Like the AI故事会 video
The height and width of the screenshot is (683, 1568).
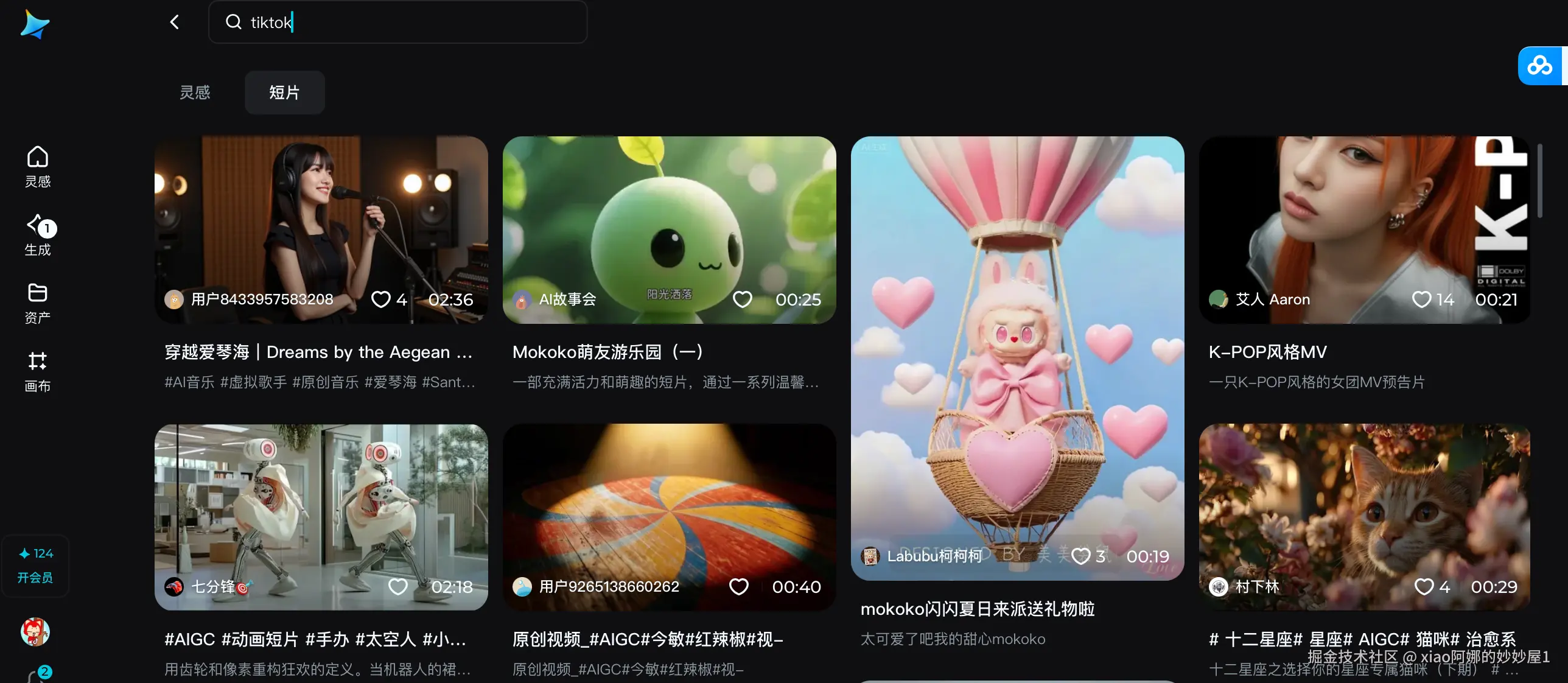(742, 299)
